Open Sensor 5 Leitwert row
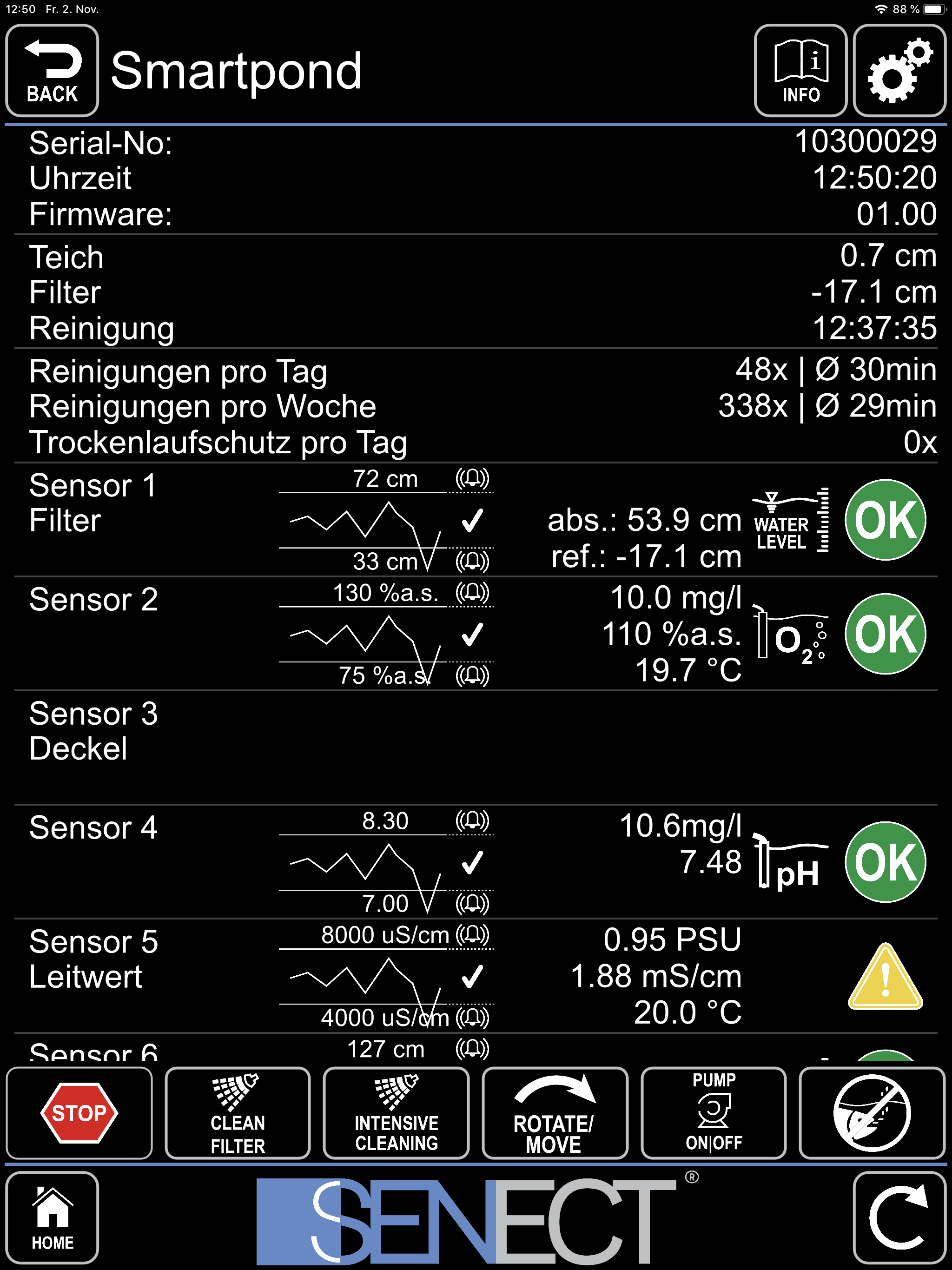 [x=476, y=976]
